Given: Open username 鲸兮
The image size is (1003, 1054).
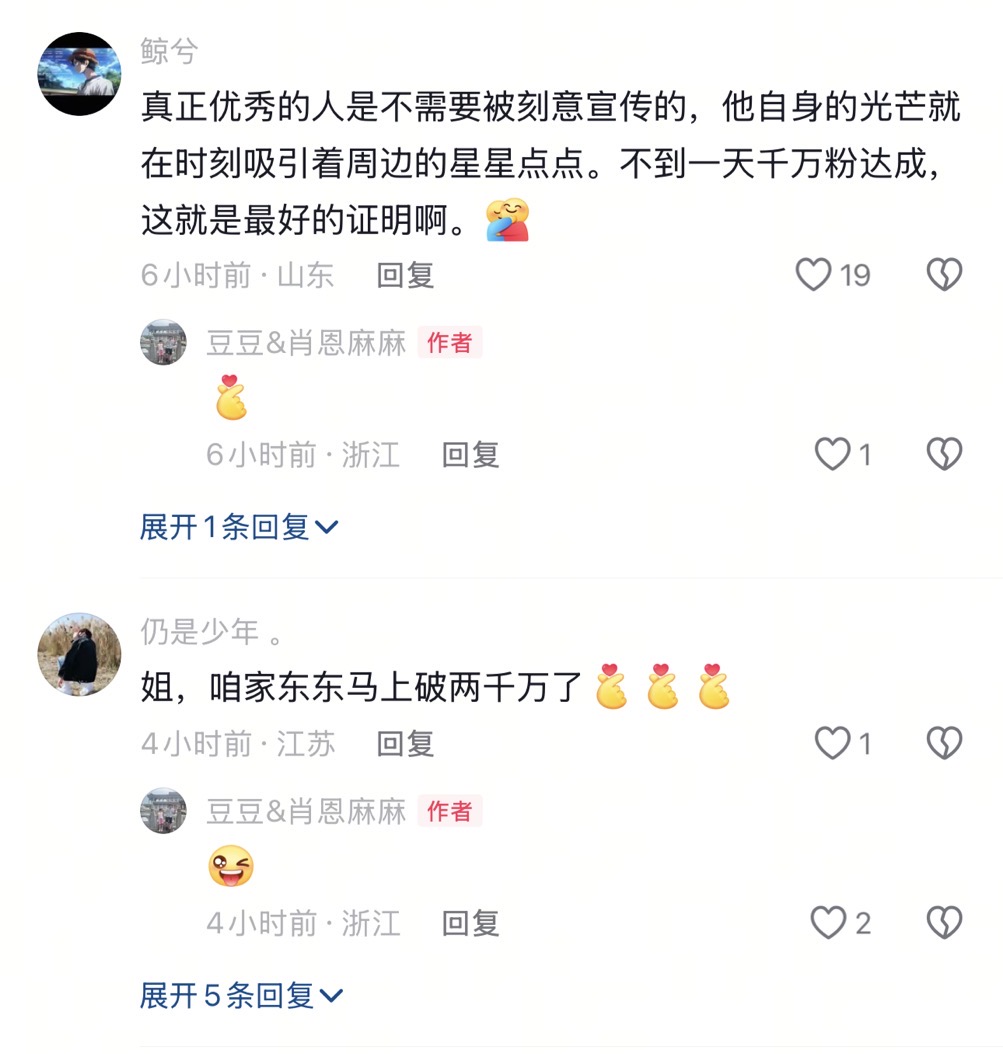Looking at the screenshot, I should pyautogui.click(x=169, y=51).
